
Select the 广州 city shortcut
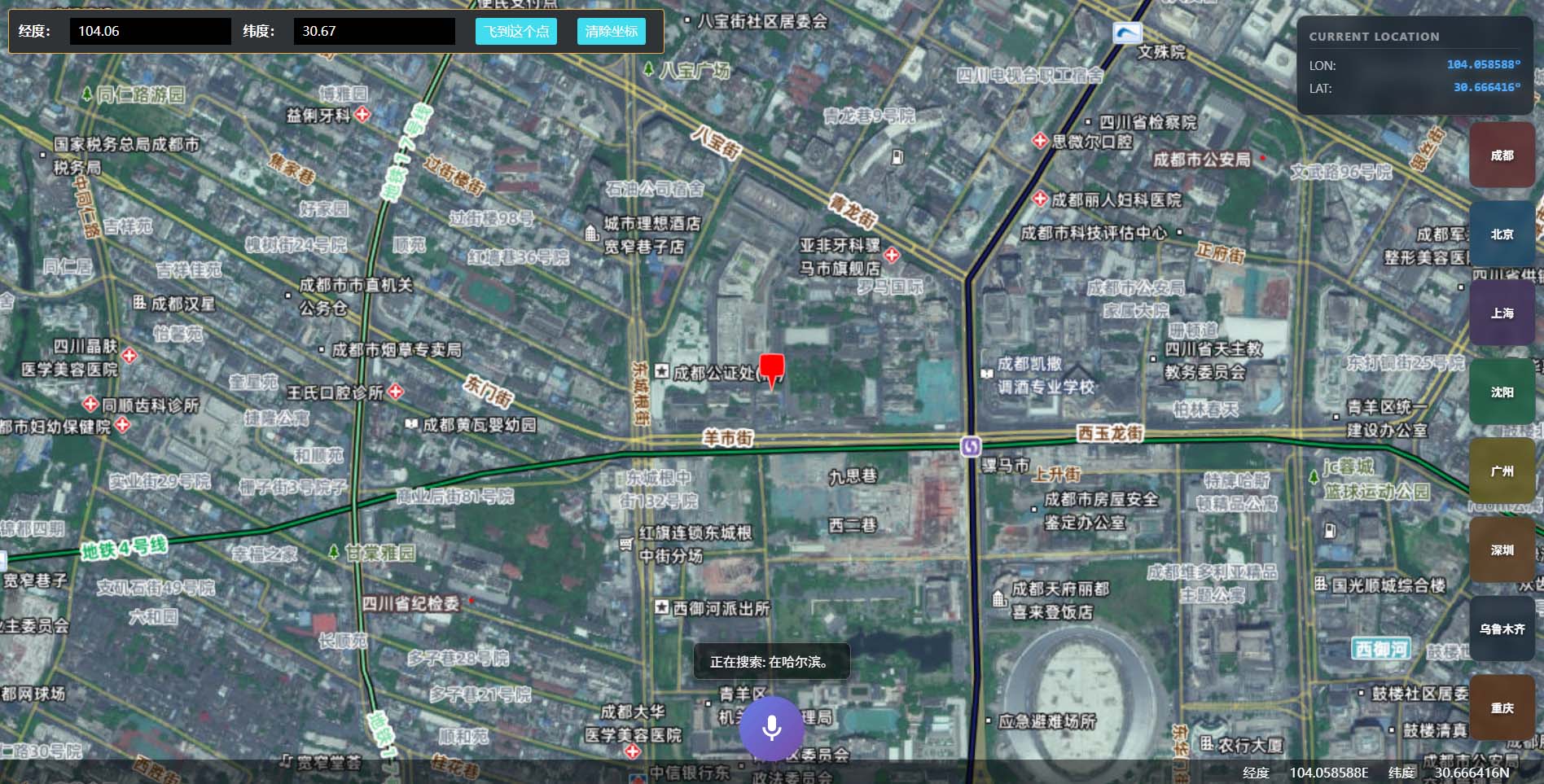1502,471
